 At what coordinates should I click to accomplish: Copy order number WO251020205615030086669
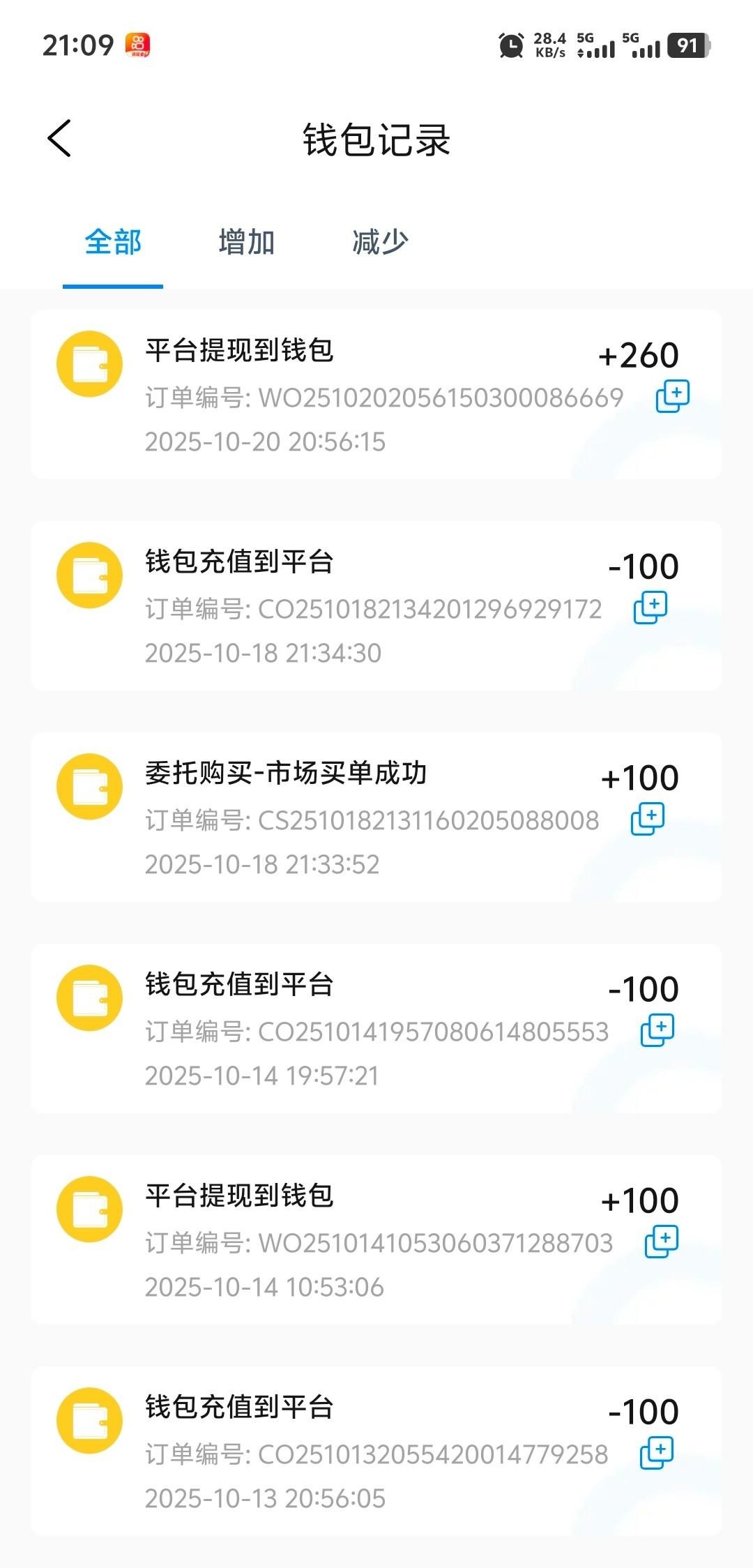[673, 396]
